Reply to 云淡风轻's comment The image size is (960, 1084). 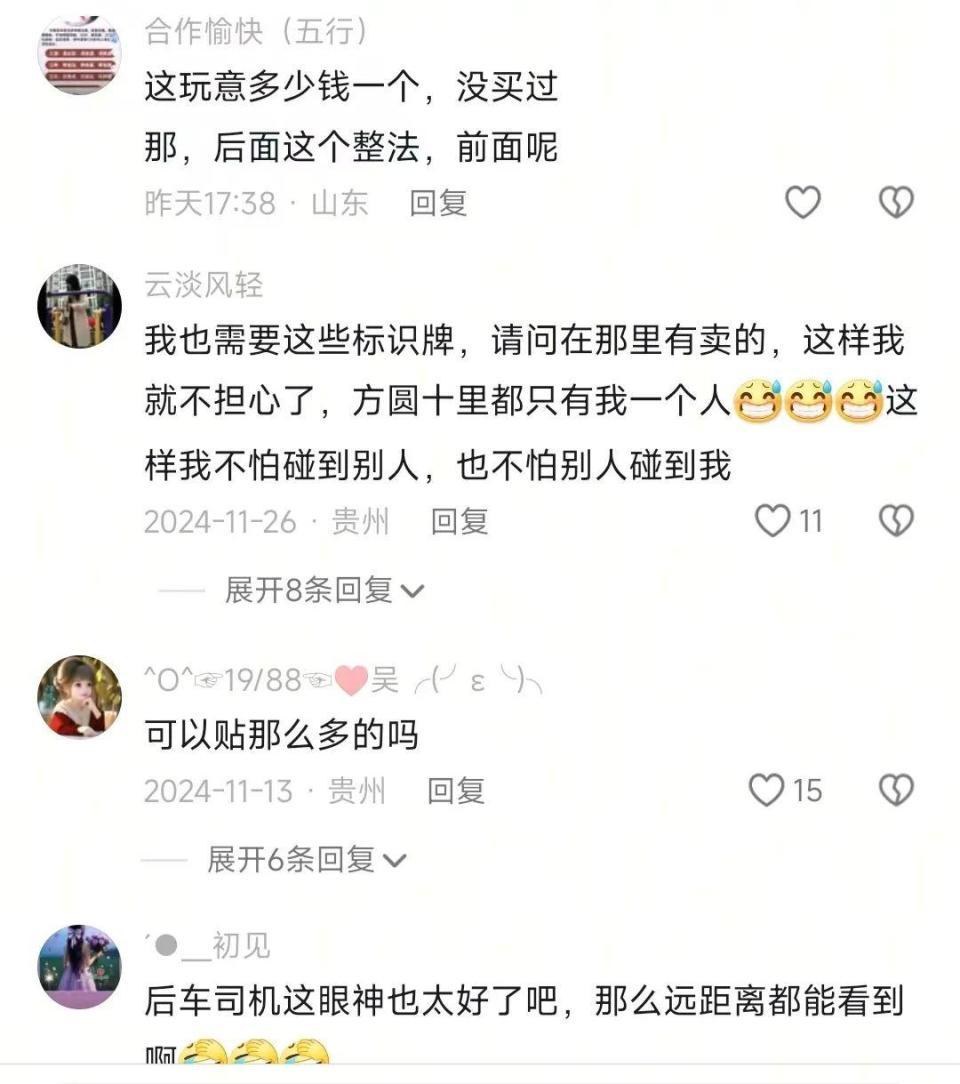(x=459, y=521)
